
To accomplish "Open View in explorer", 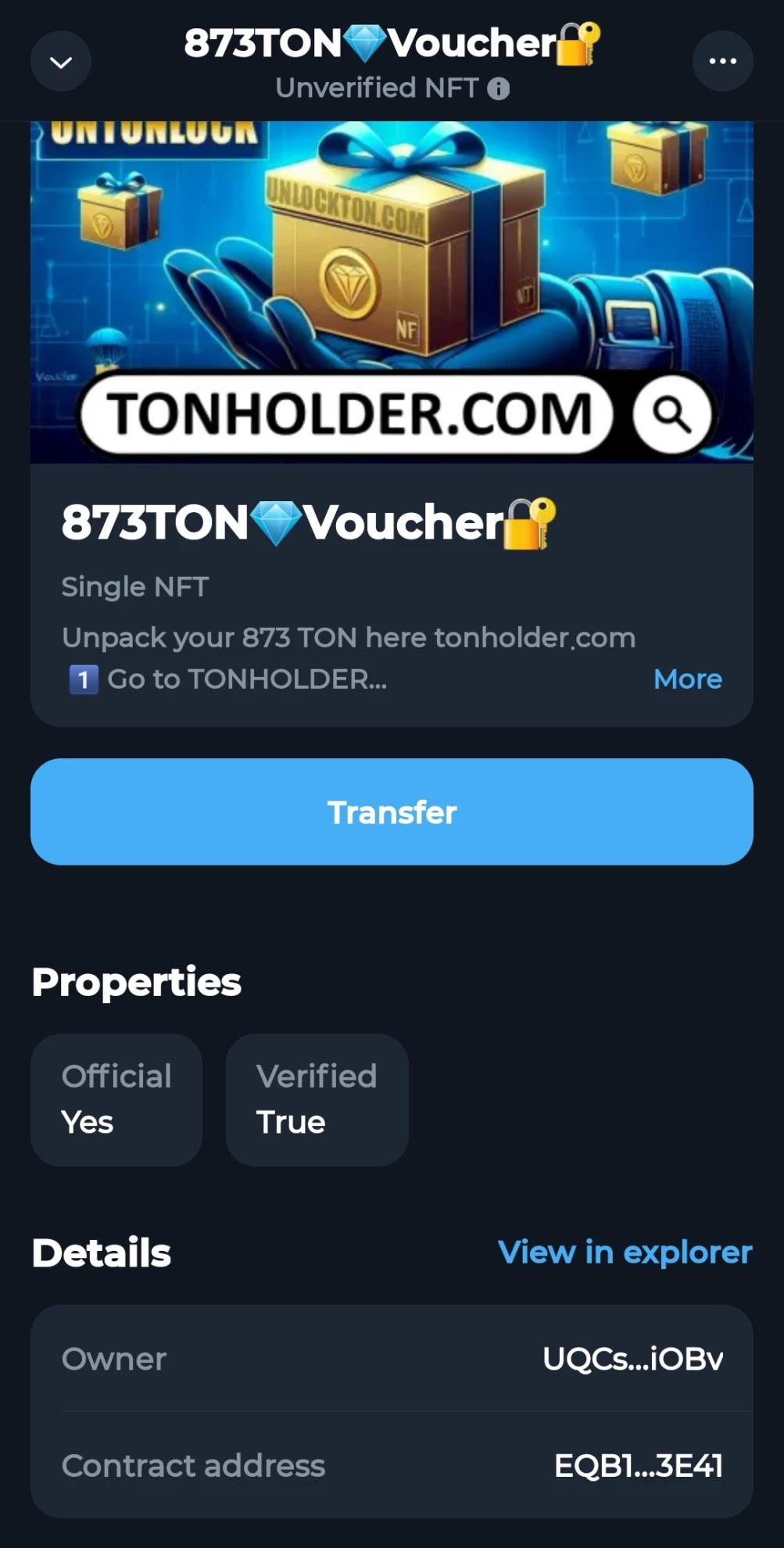I will click(x=625, y=1252).
